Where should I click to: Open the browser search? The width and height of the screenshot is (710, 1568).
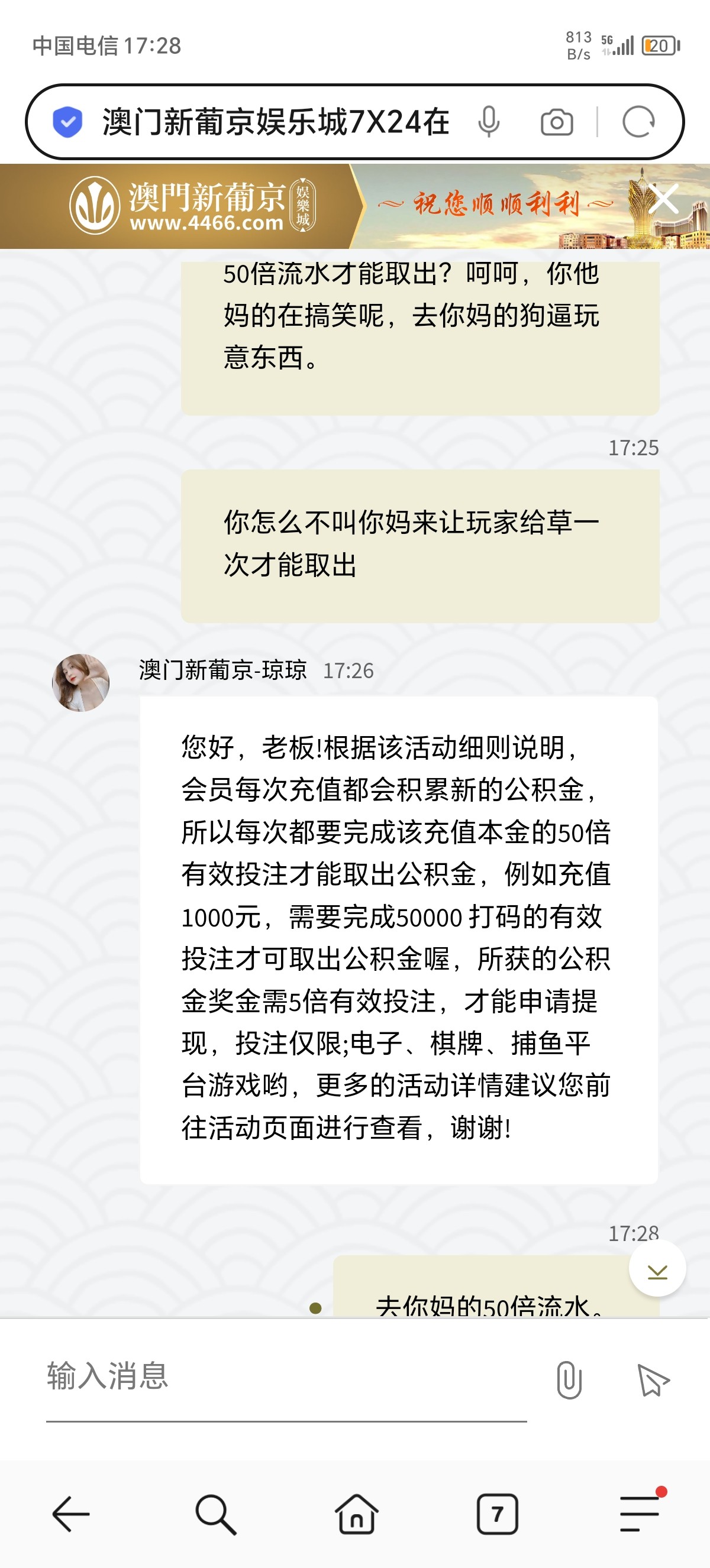pyautogui.click(x=215, y=1513)
